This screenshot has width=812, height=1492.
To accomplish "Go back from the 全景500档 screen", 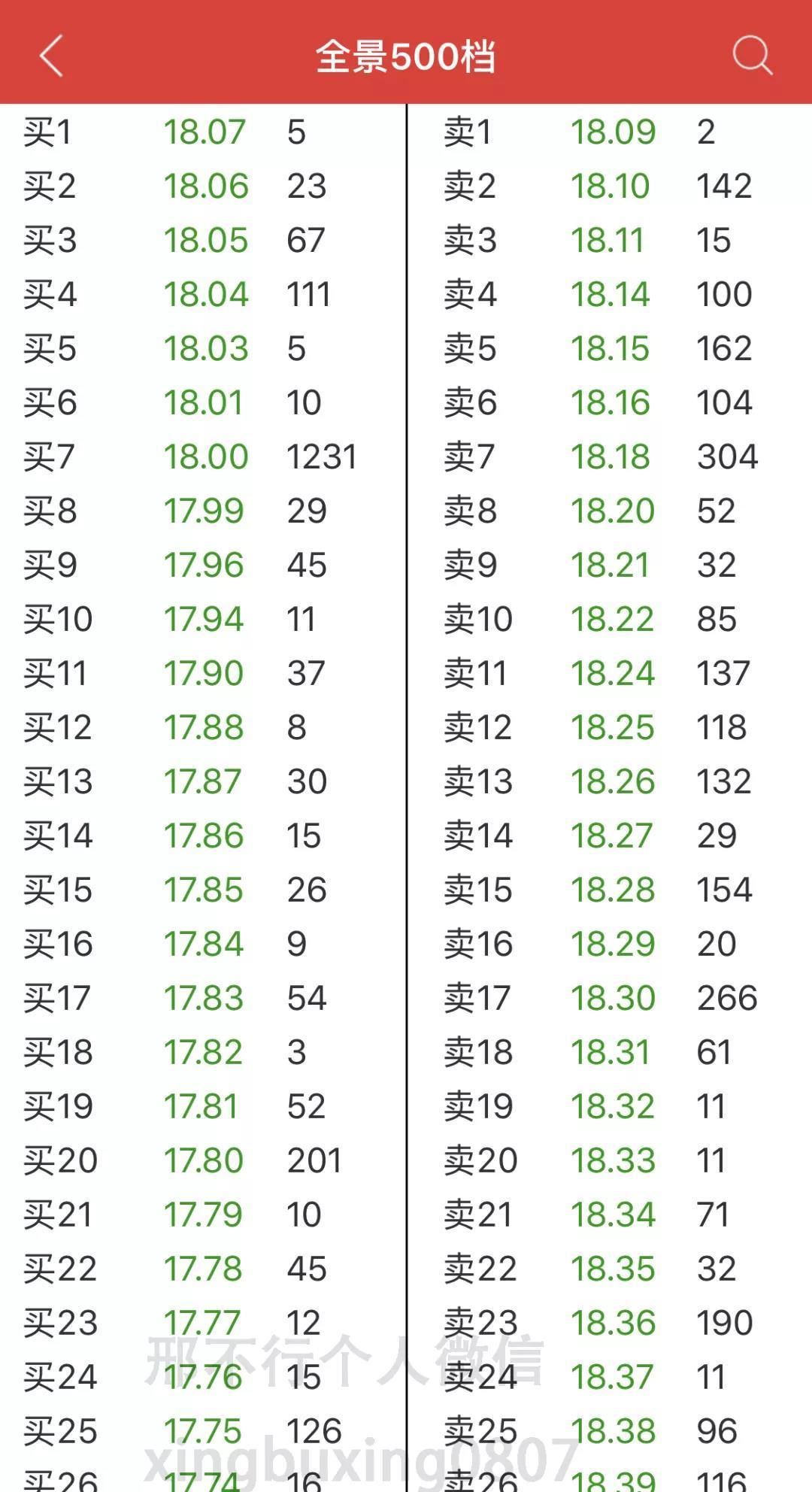I will (x=51, y=56).
